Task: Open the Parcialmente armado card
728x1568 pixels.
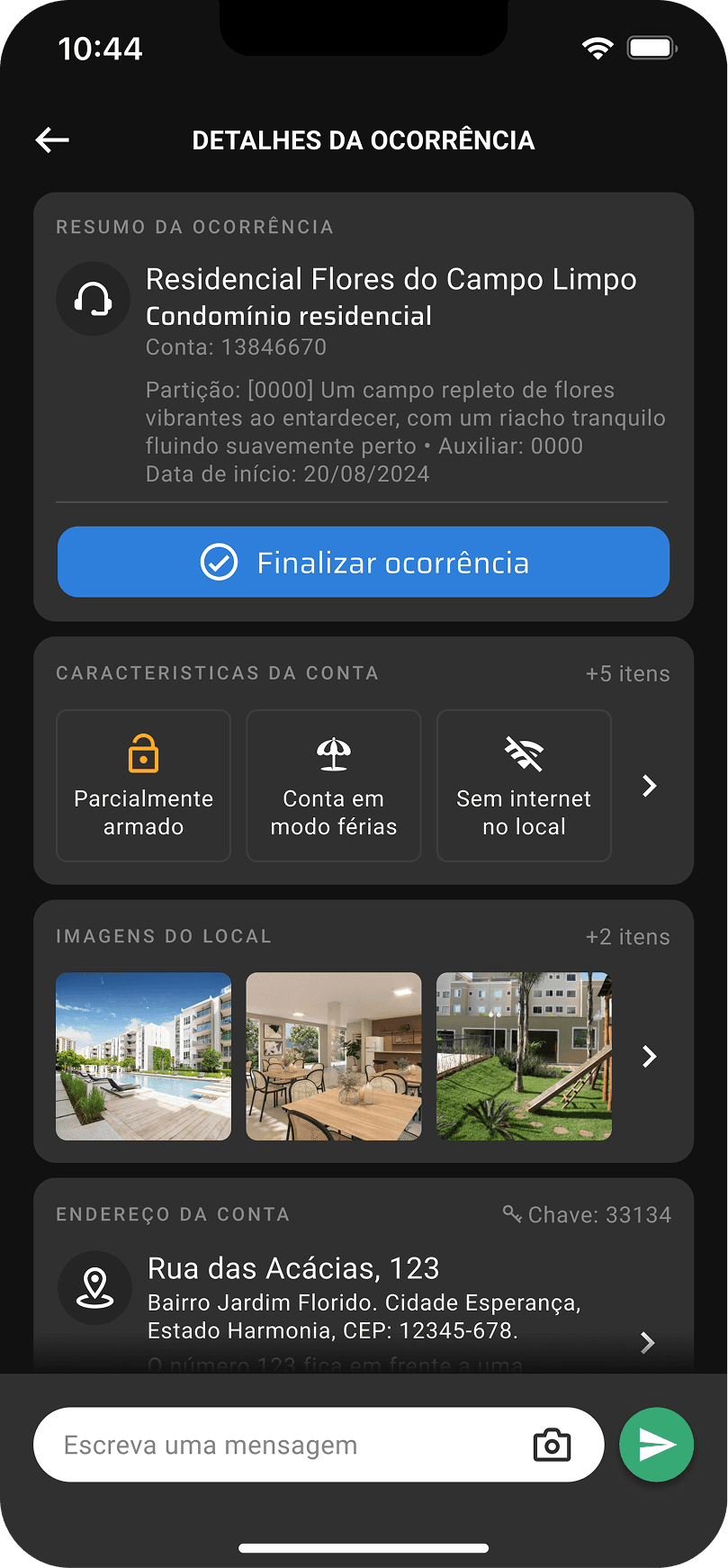Action: [x=144, y=786]
